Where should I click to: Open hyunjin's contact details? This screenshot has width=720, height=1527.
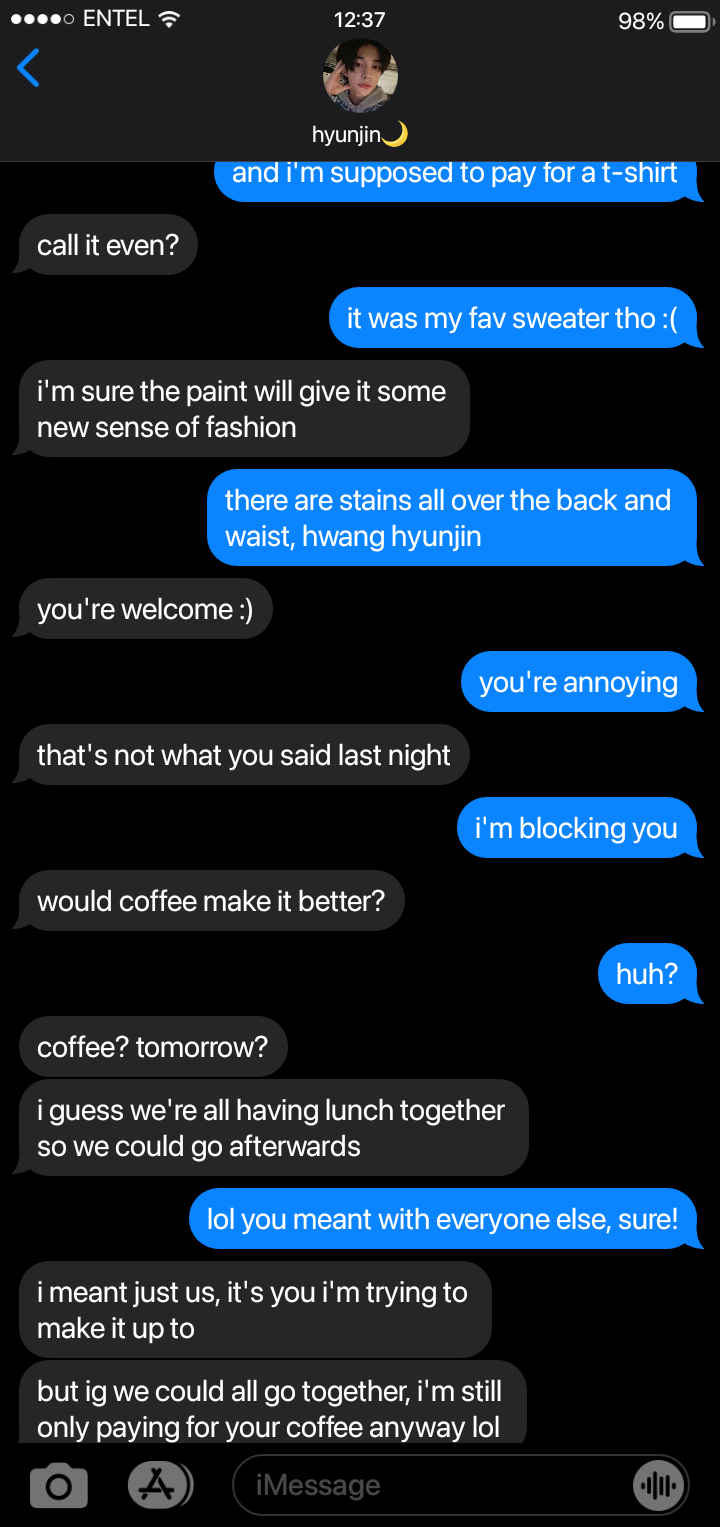(360, 92)
